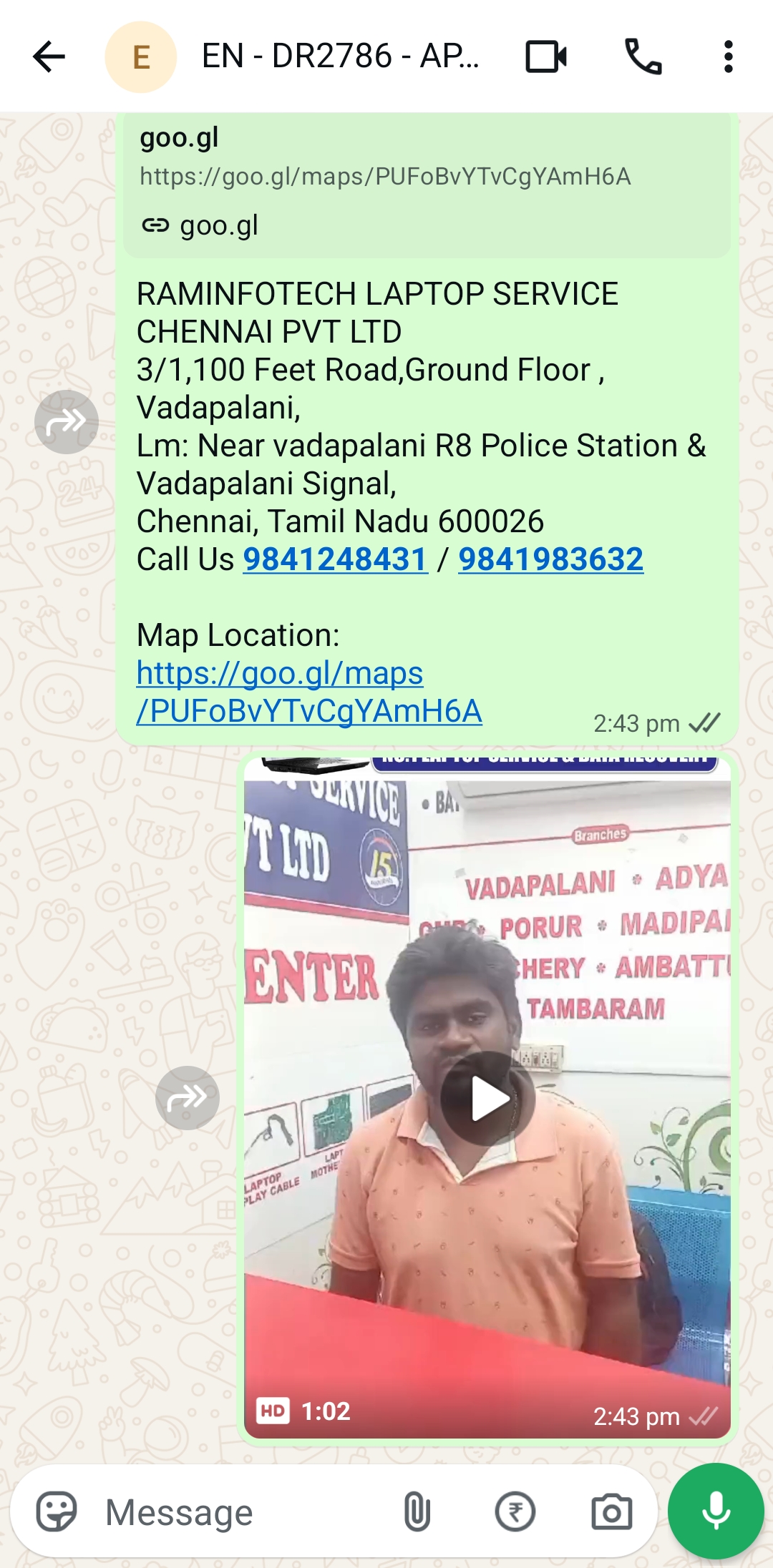Open the emoji and sticker picker
773x1568 pixels.
(57, 1512)
